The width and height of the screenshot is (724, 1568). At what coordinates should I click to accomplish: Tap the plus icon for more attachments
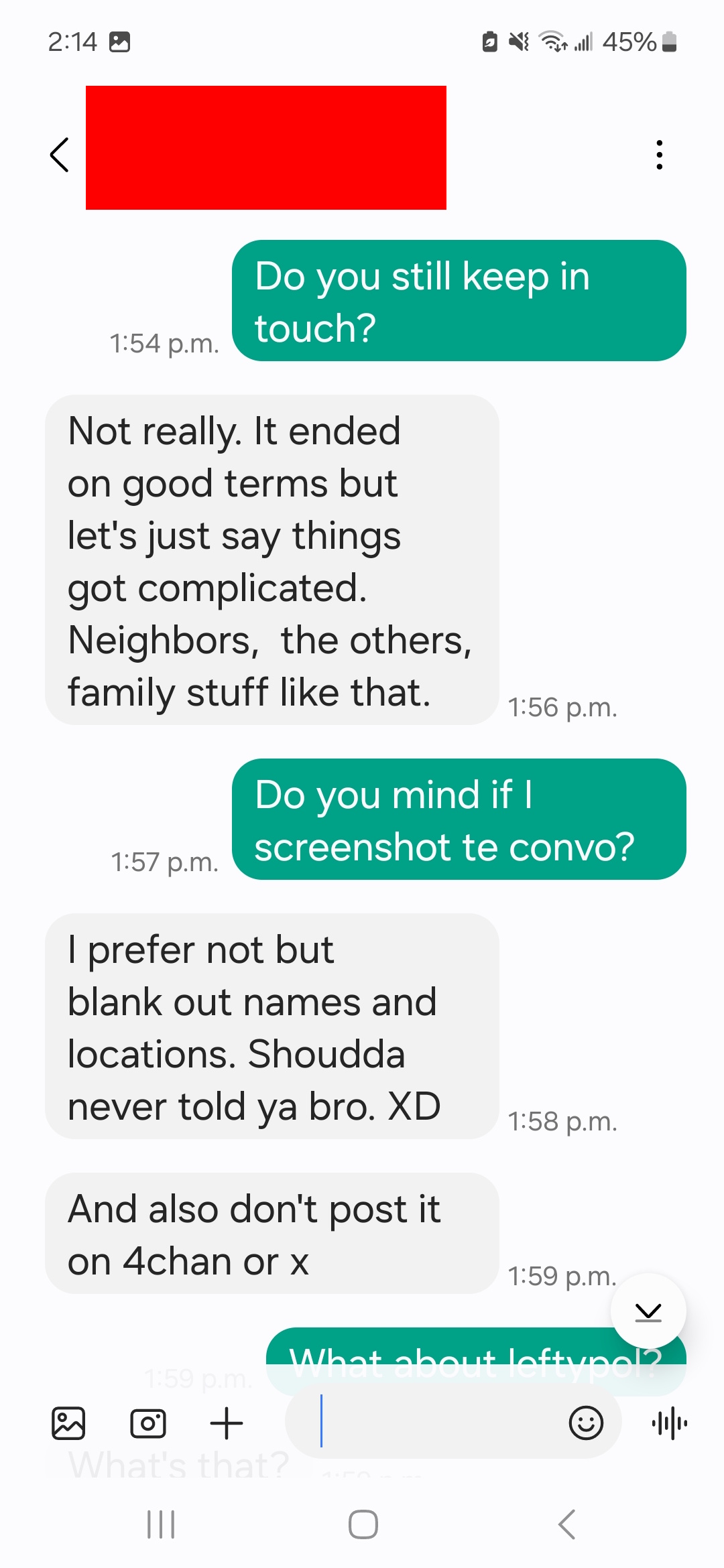pyautogui.click(x=227, y=1423)
